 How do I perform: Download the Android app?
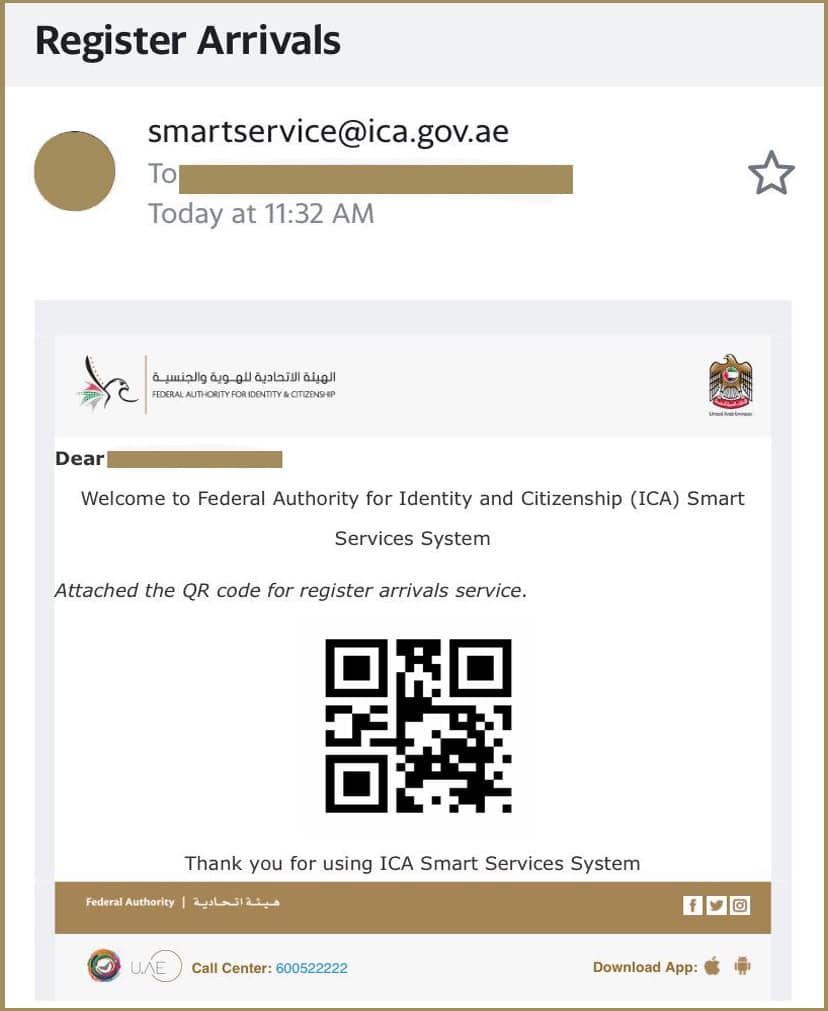742,966
